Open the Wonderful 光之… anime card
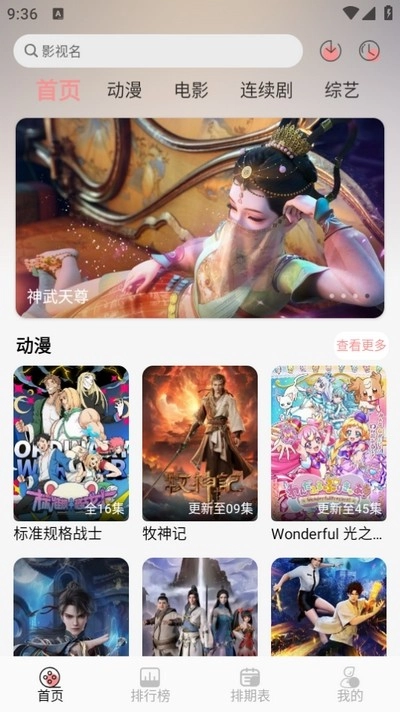Viewport: 400px width, 712px height. tap(329, 454)
